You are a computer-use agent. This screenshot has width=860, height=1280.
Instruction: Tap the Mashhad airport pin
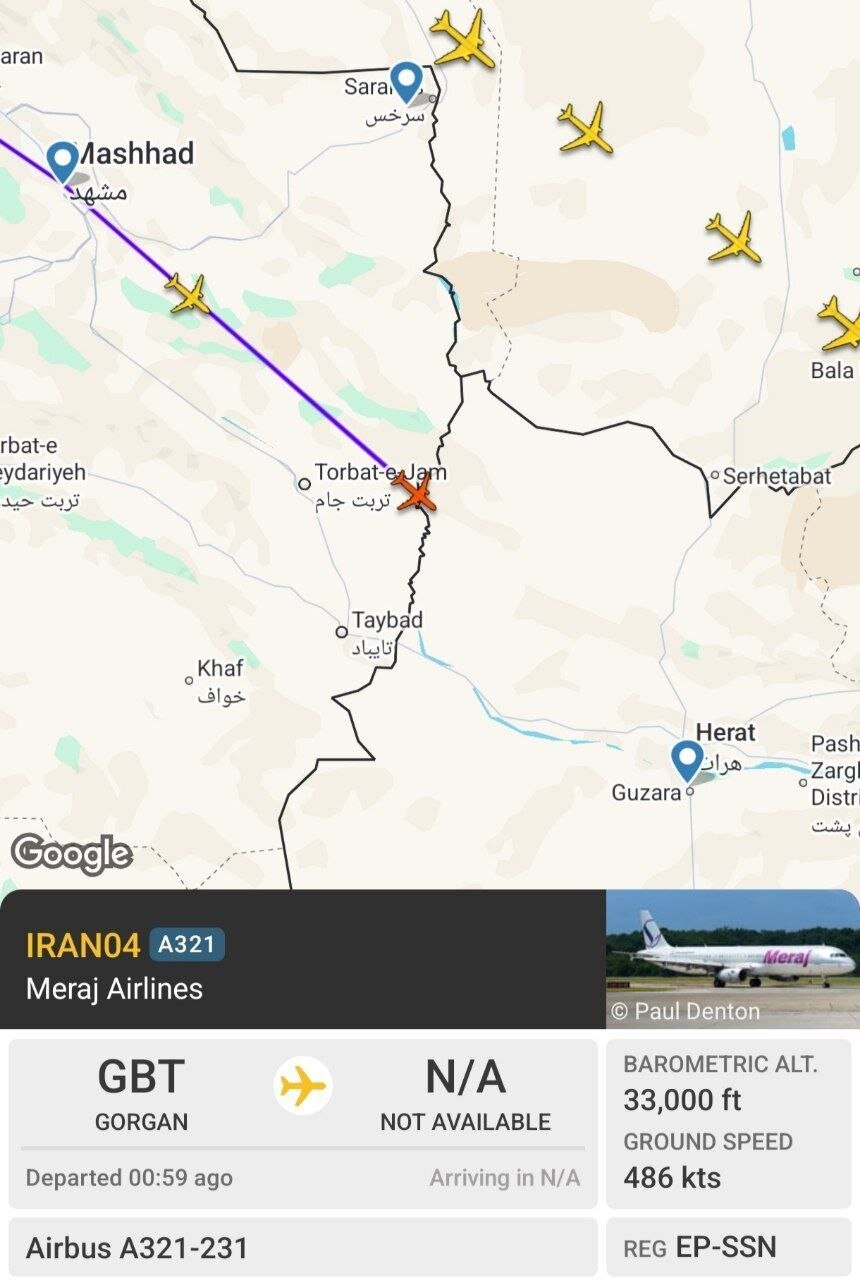63,162
